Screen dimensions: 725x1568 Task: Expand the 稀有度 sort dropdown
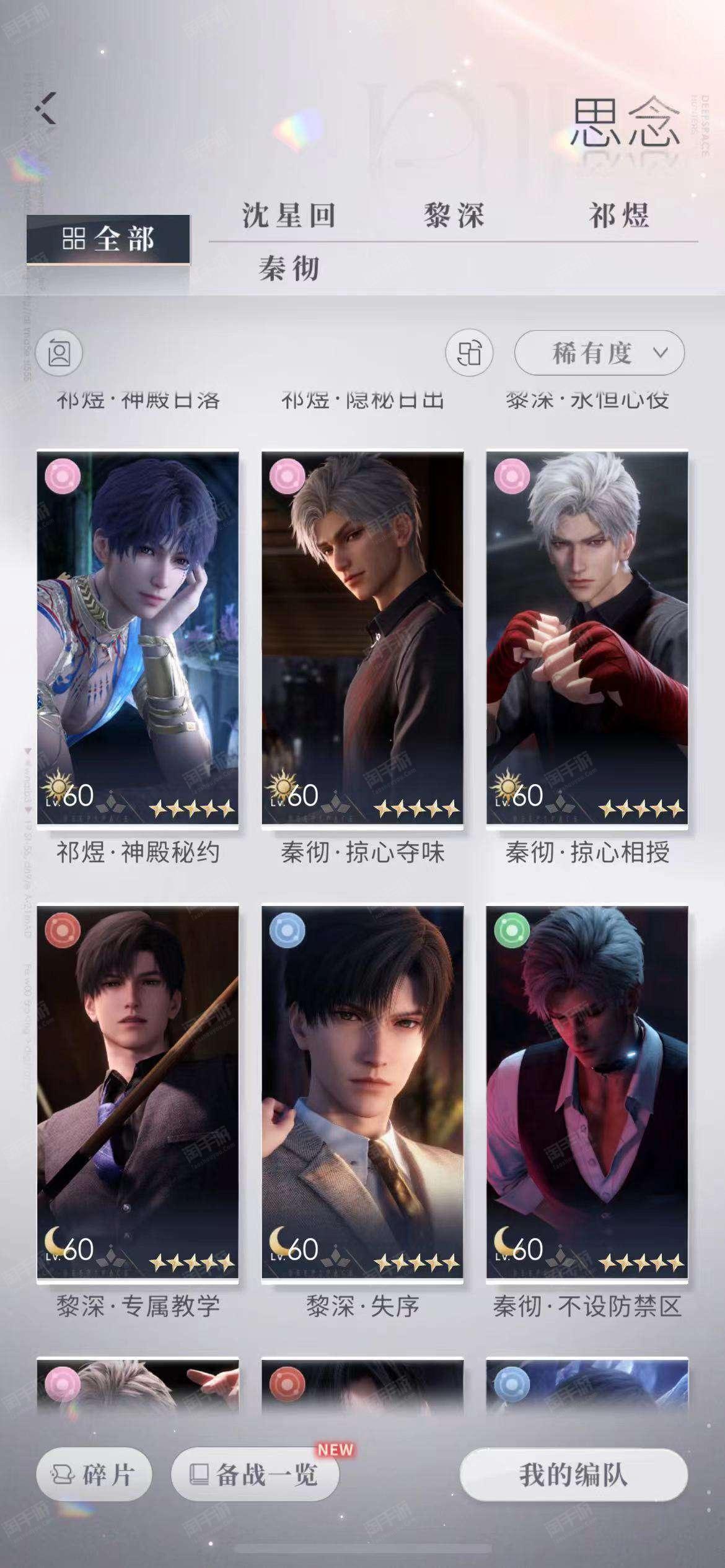tap(599, 353)
